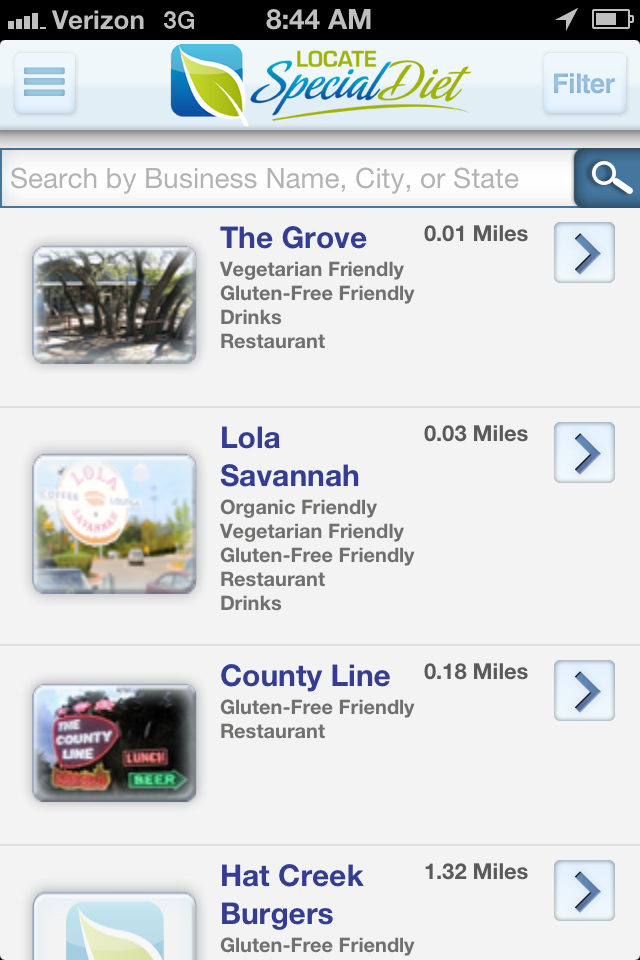Tap the arrow next to Hat Creek Burgers
640x960 pixels.
[584, 891]
